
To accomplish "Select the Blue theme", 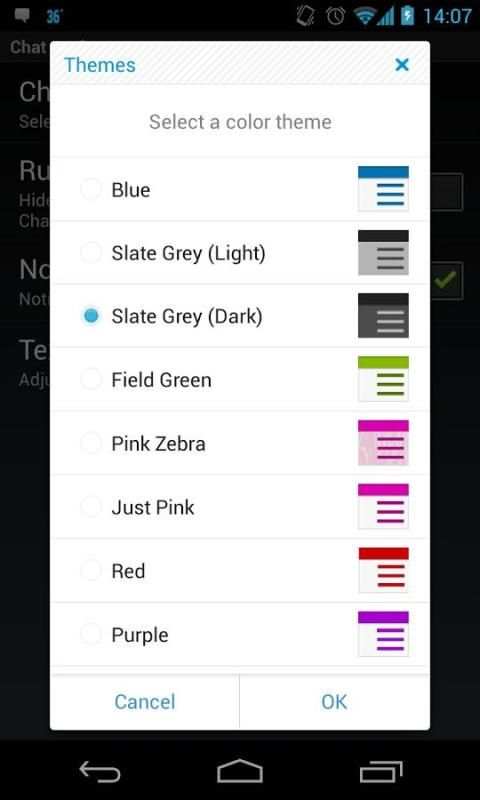I will point(240,189).
